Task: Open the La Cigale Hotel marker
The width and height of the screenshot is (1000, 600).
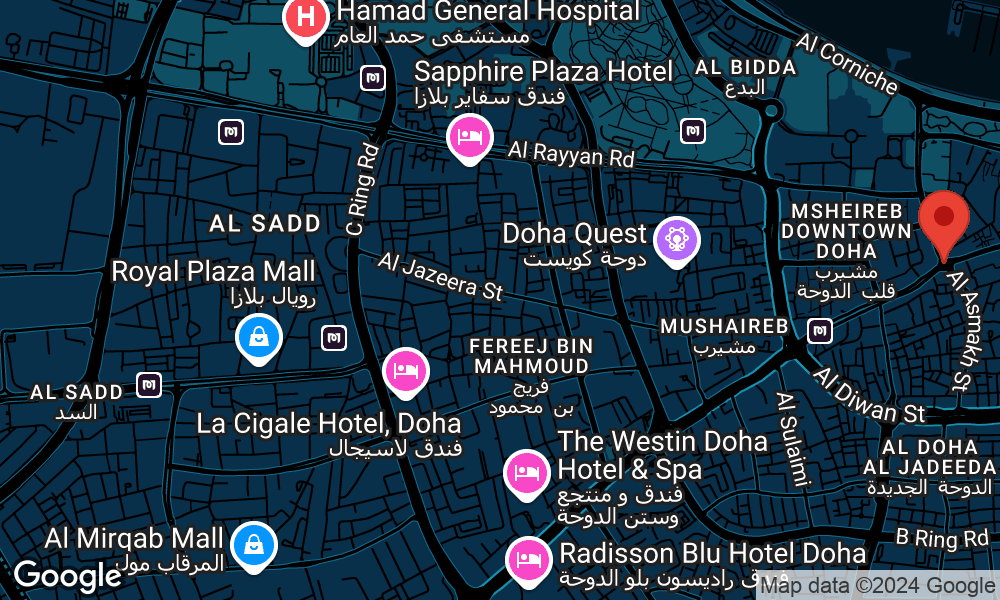Action: pyautogui.click(x=406, y=370)
